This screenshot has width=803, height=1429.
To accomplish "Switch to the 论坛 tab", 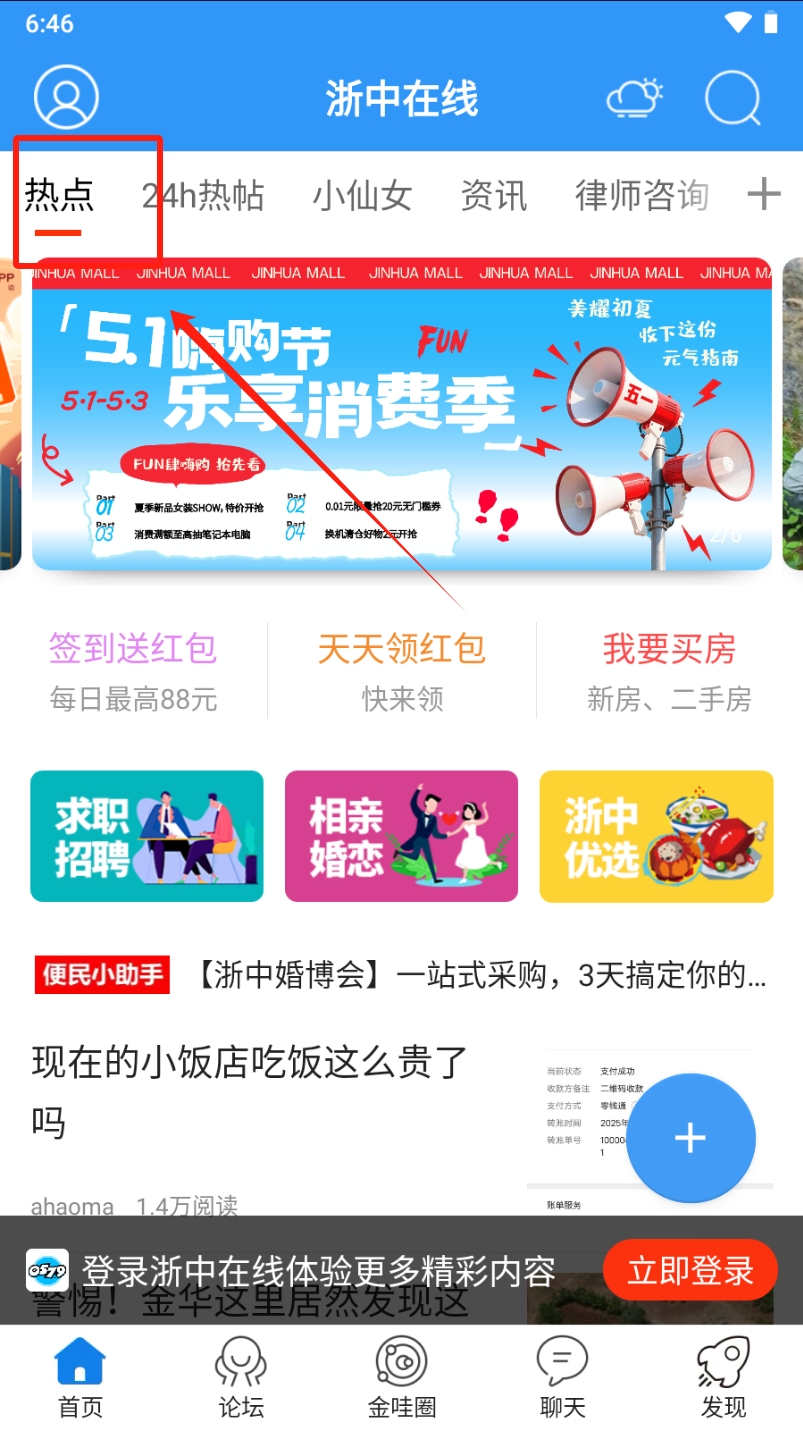I will pos(241,1378).
